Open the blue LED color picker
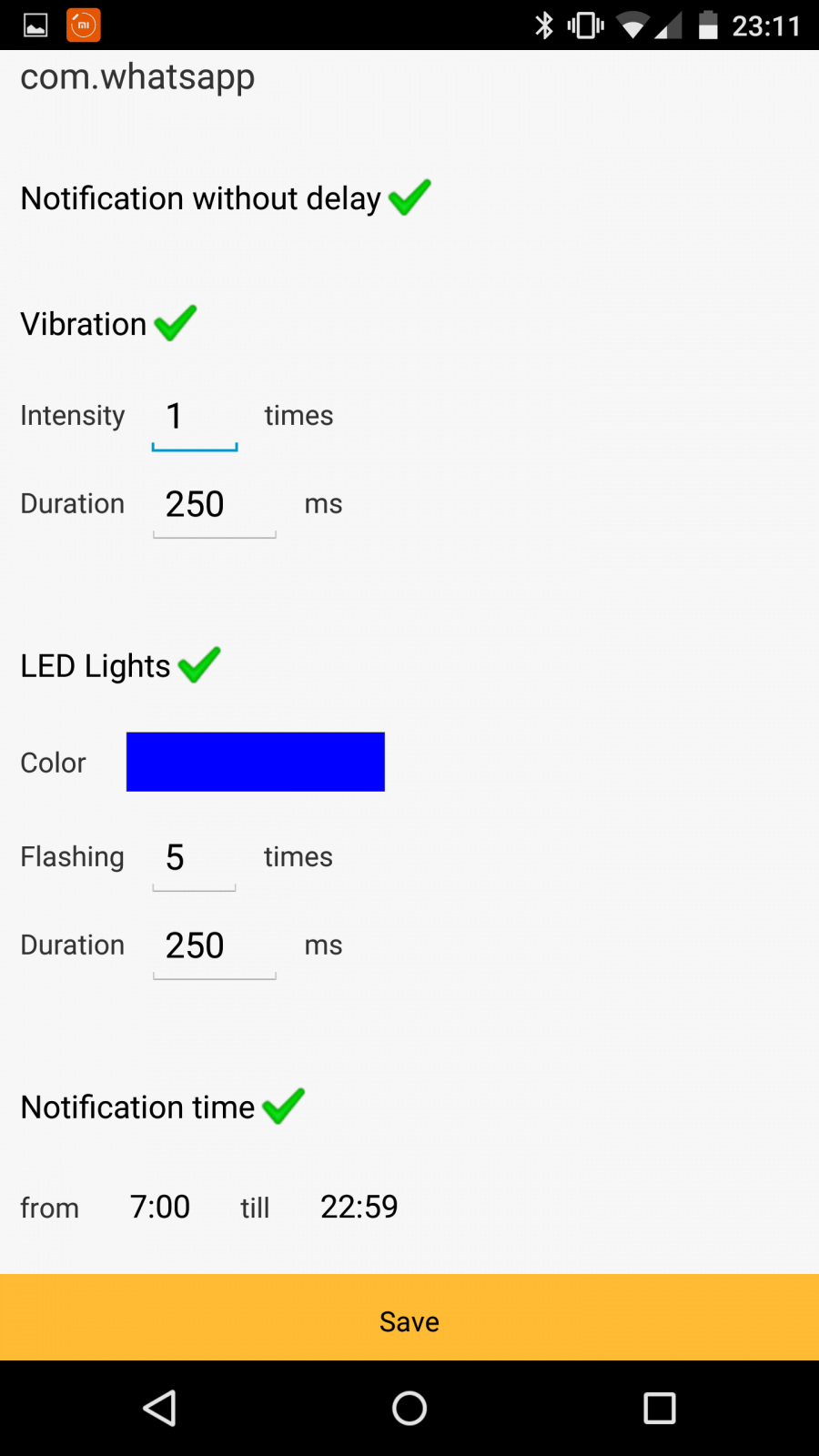 256,762
